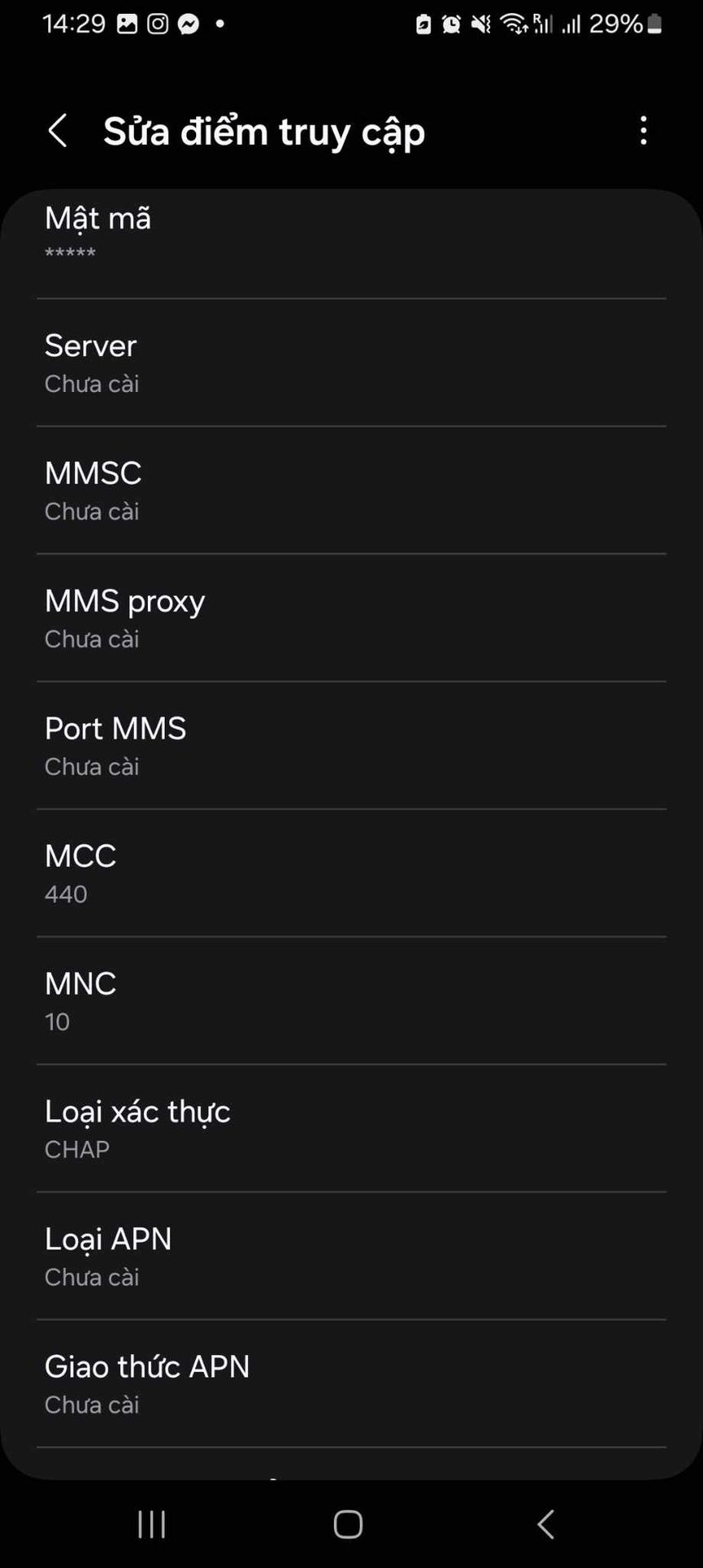Select Loại xác thực authentication type

[351, 1128]
